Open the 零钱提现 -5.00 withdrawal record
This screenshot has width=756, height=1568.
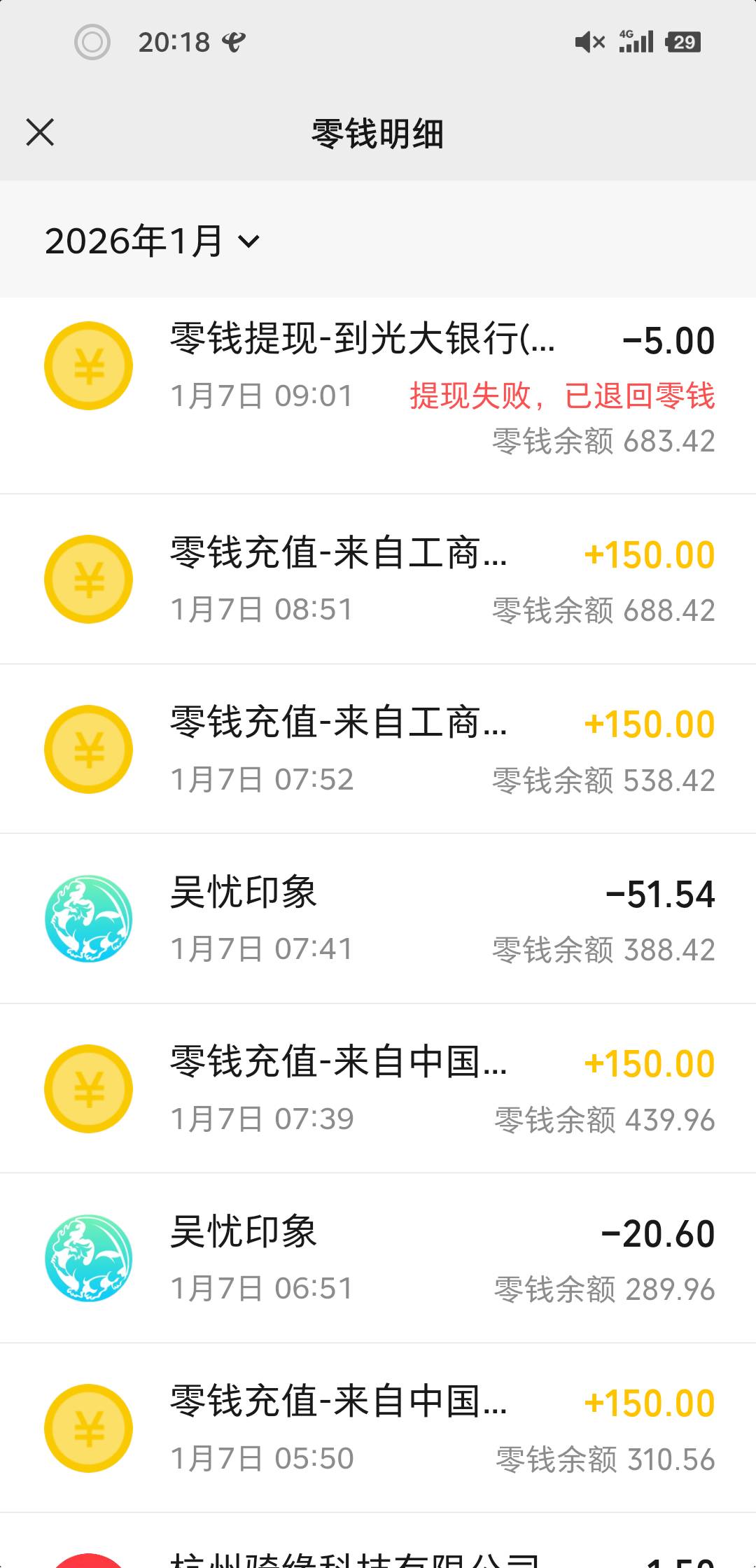pyautogui.click(x=378, y=395)
